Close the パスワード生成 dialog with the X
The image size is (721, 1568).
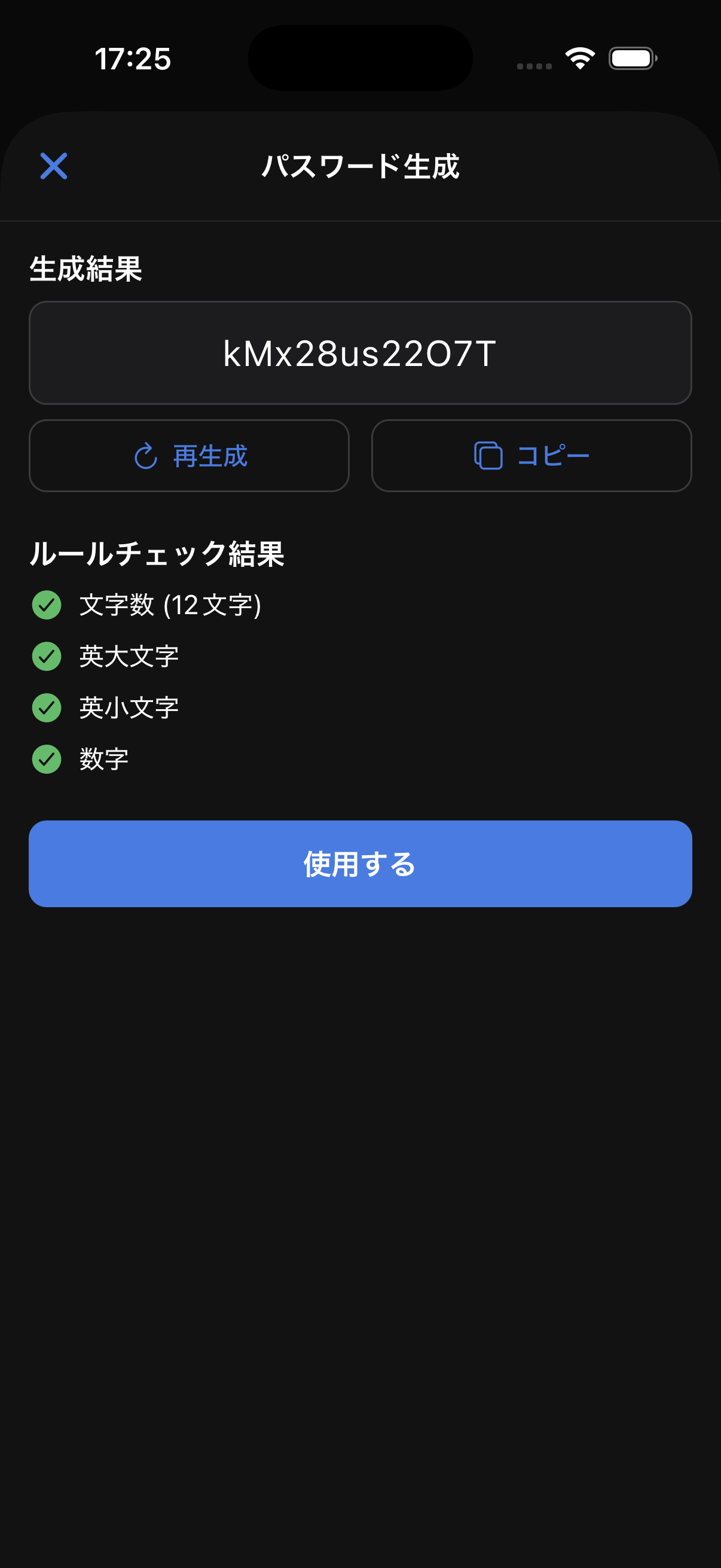[54, 166]
